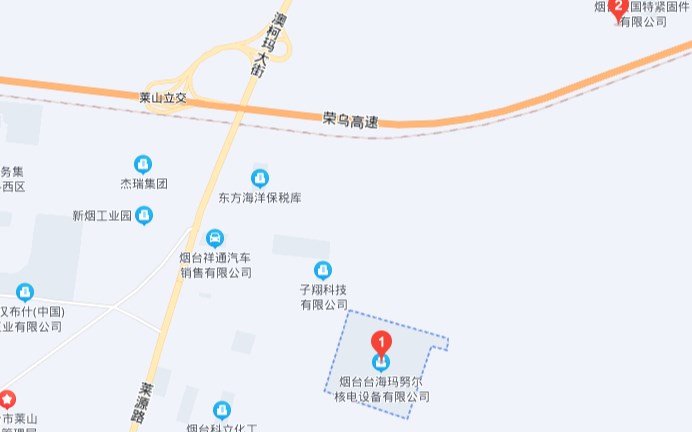The height and width of the screenshot is (432, 692).
Task: Select the 新烟工业园 POI marker
Action: (x=144, y=215)
